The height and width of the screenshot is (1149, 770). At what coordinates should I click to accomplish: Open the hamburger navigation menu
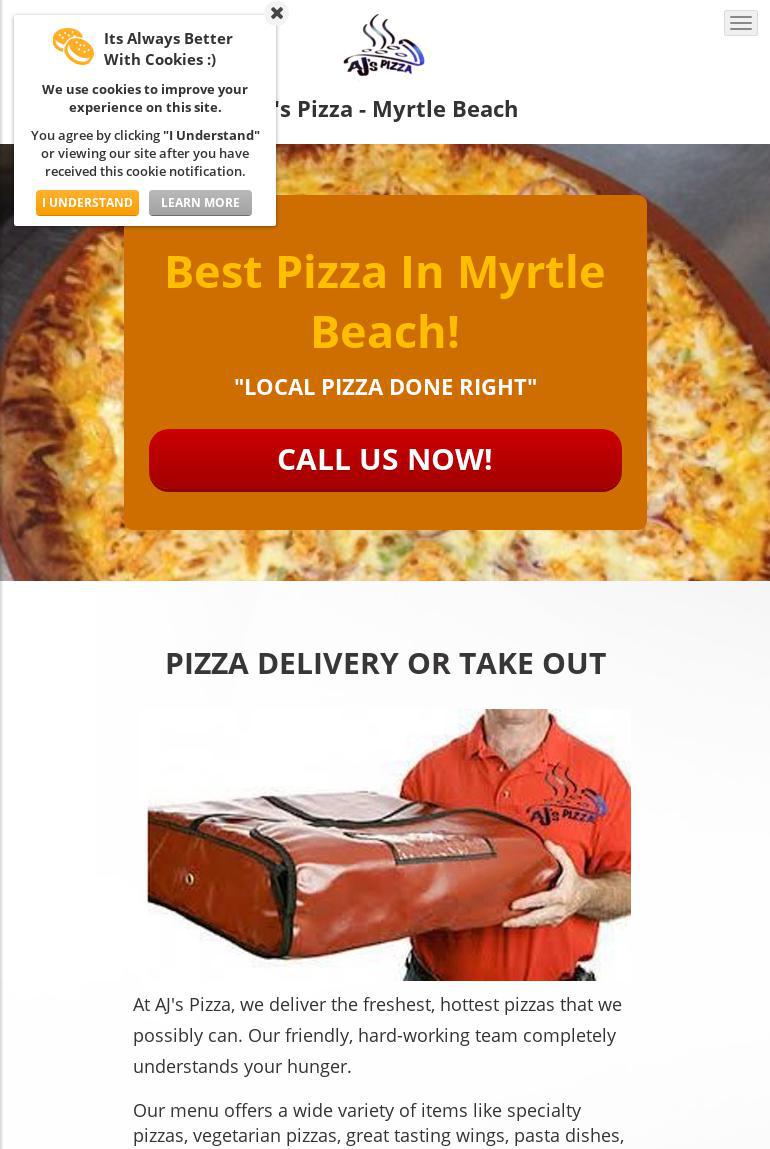point(740,23)
